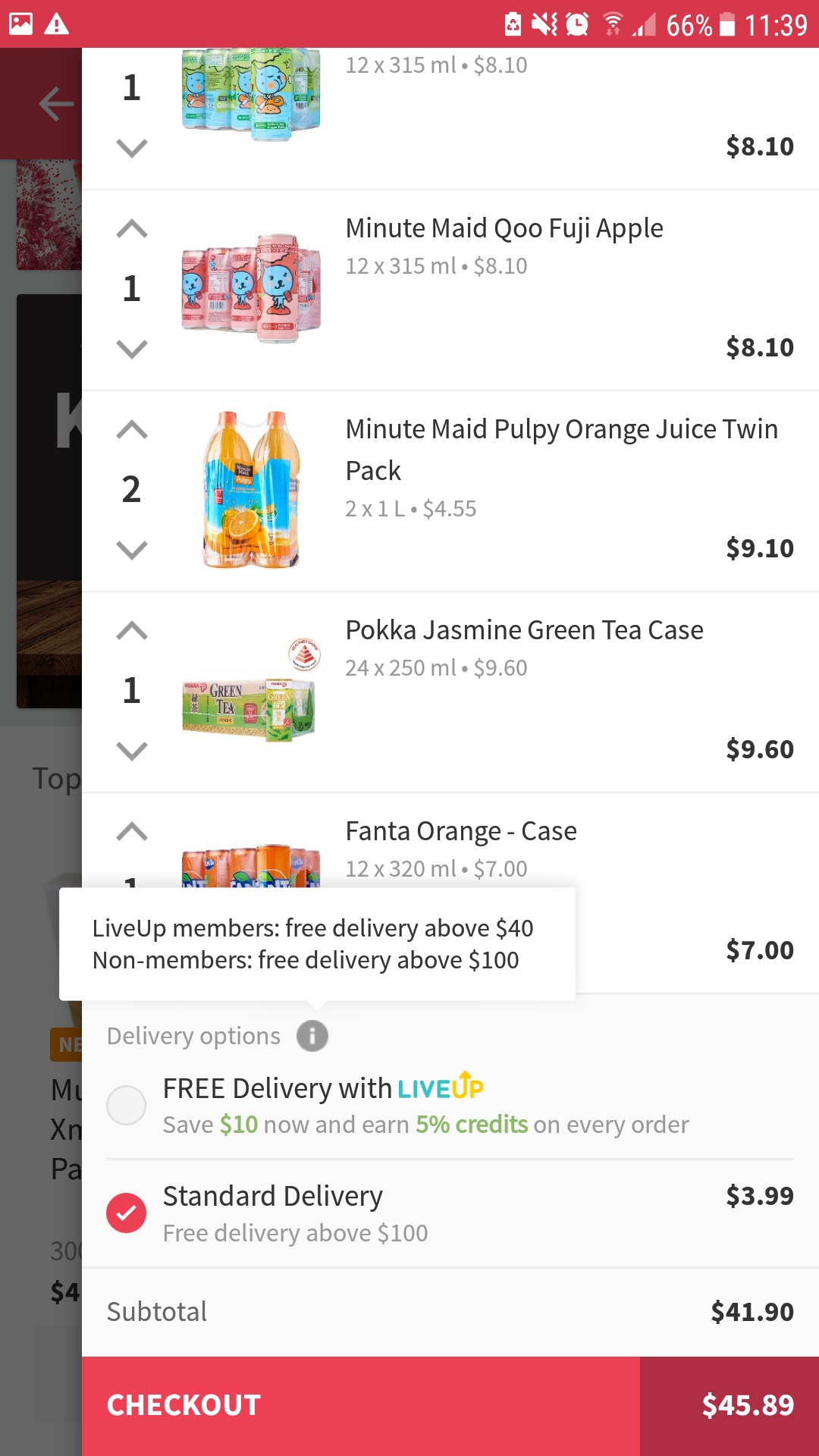Decrease Pulpy Orange Juice Twin Pack quantity

pyautogui.click(x=132, y=550)
